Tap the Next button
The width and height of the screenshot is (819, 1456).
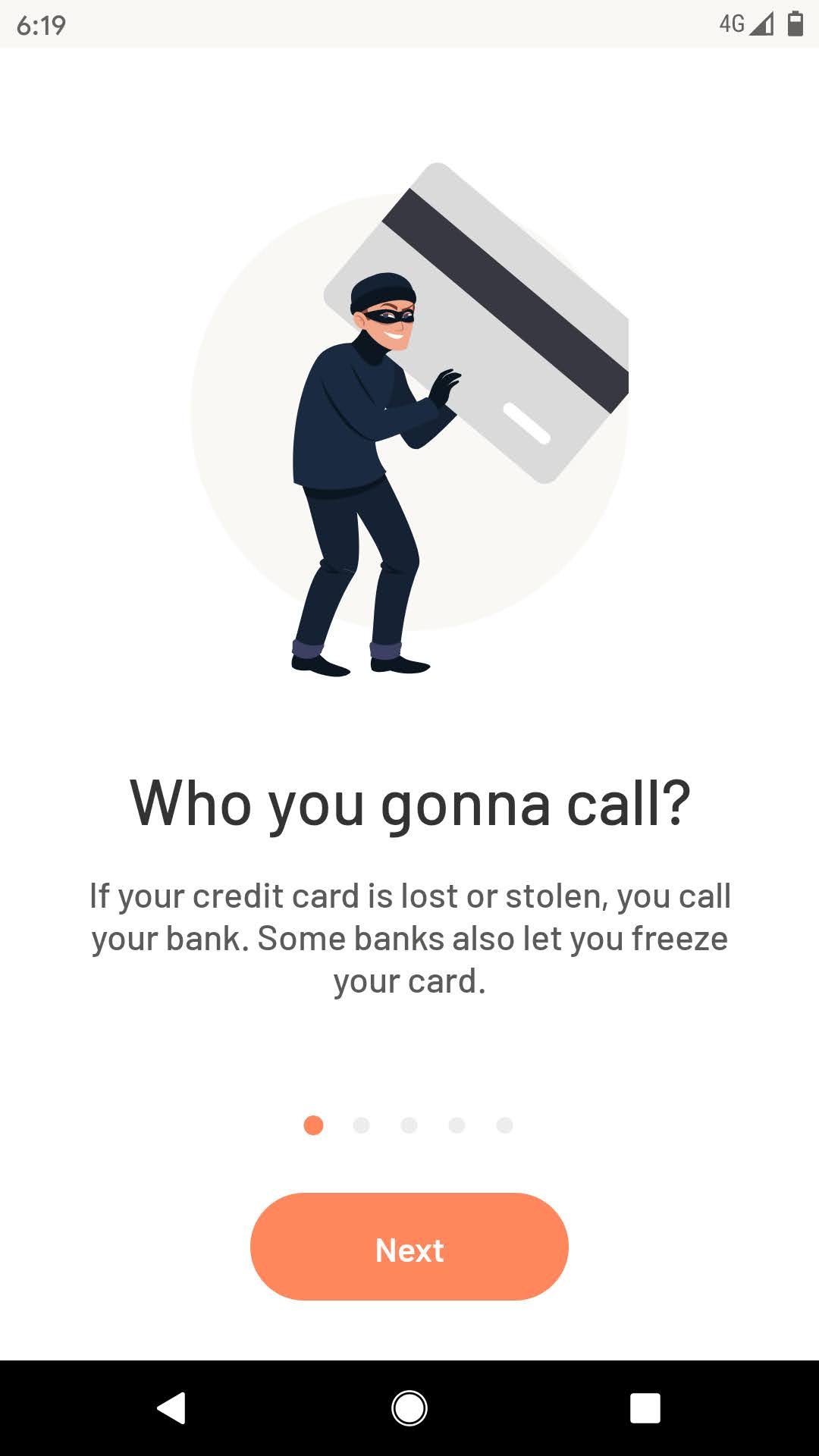pos(409,1247)
